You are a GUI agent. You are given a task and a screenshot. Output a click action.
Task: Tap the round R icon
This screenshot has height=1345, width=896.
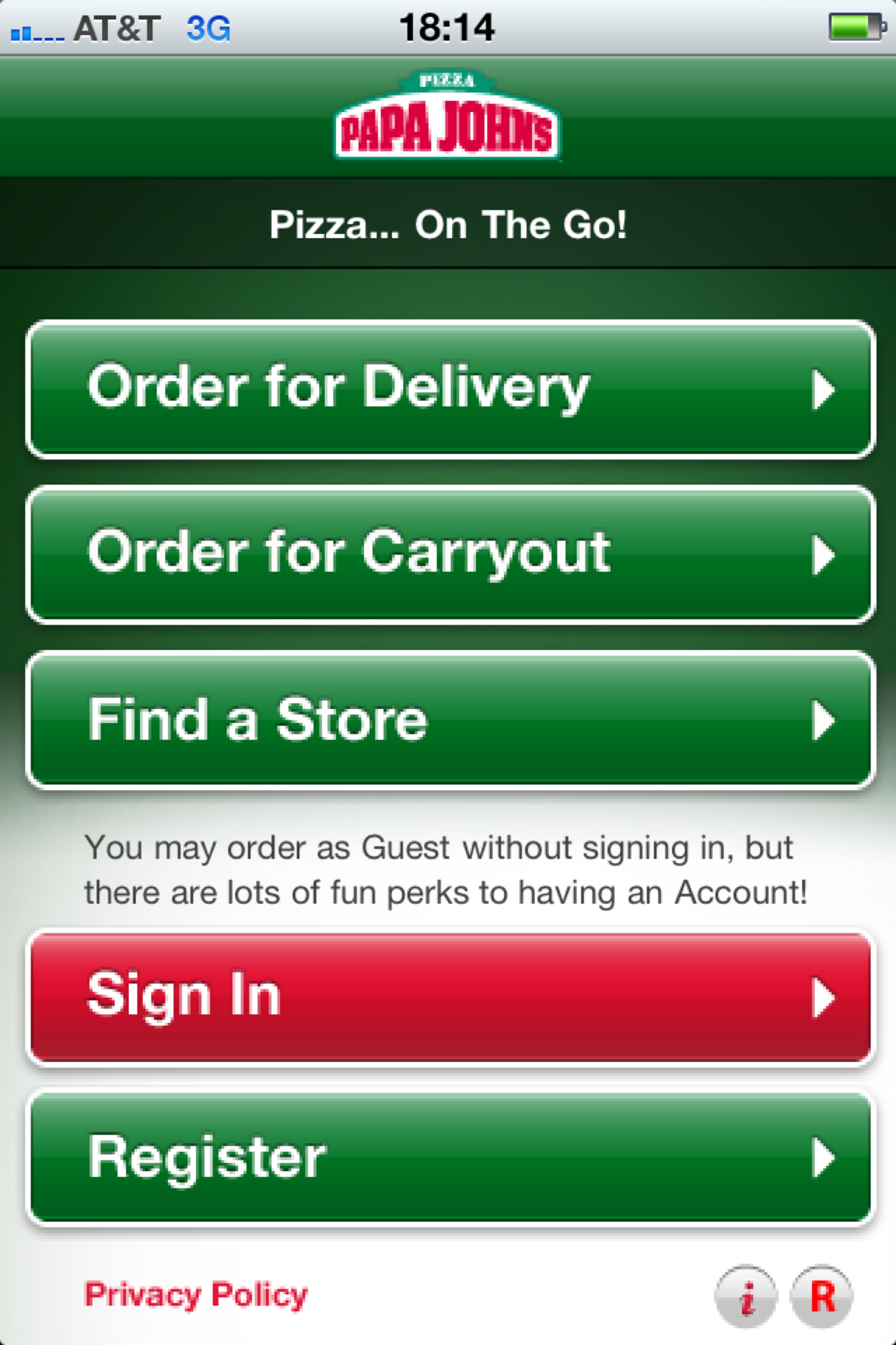[822, 1297]
